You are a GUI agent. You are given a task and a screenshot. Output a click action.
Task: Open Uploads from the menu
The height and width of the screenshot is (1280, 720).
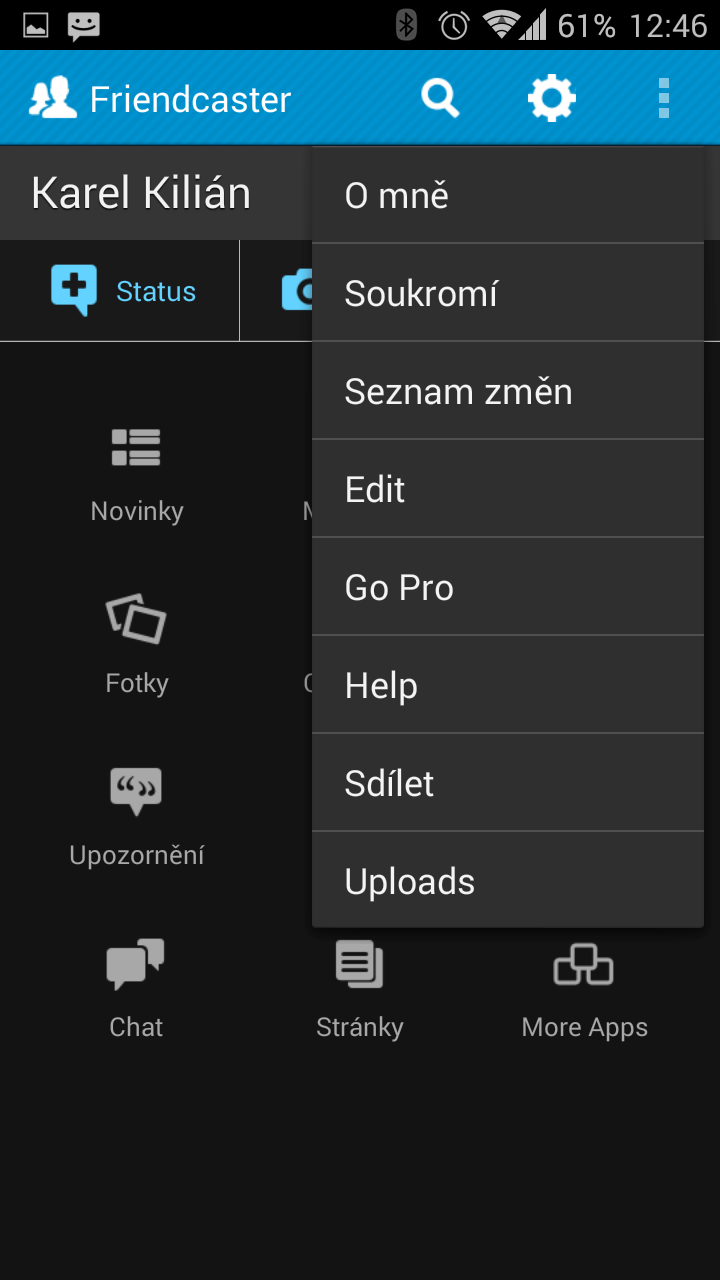[508, 881]
